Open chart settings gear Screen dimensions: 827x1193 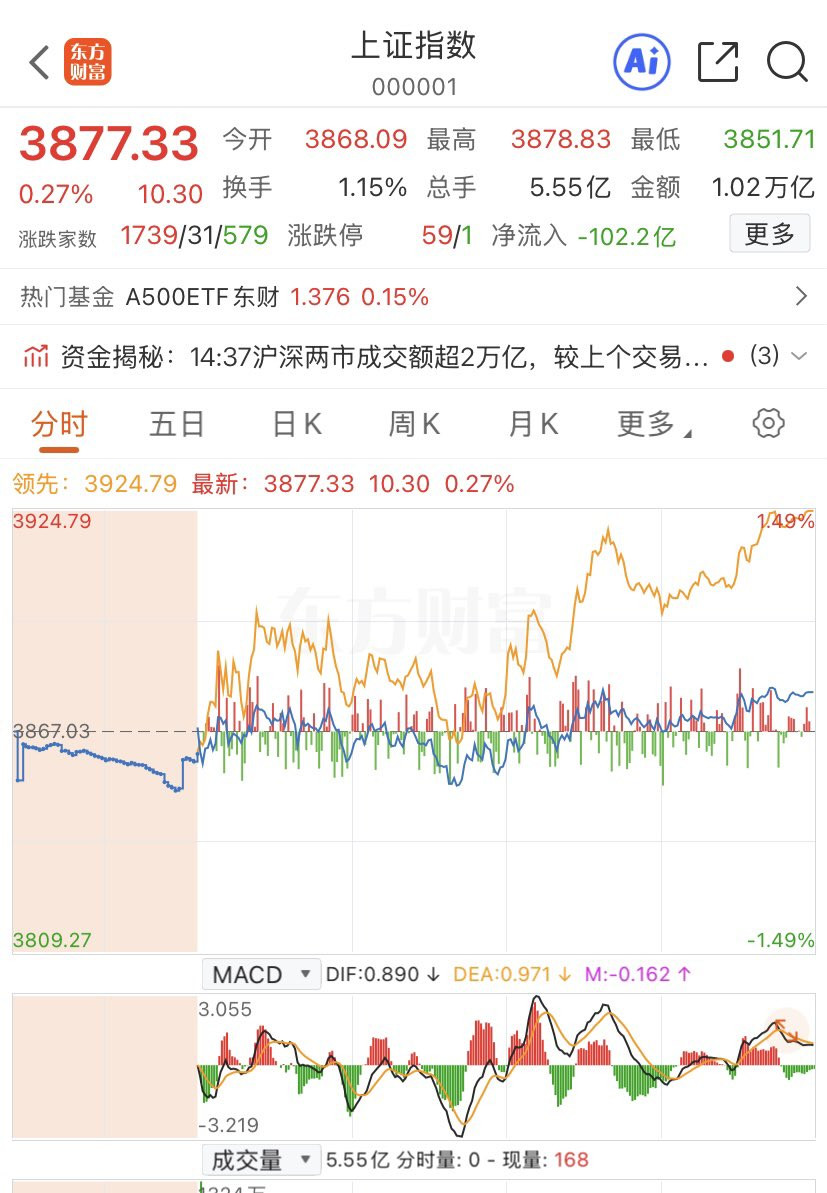[x=768, y=423]
